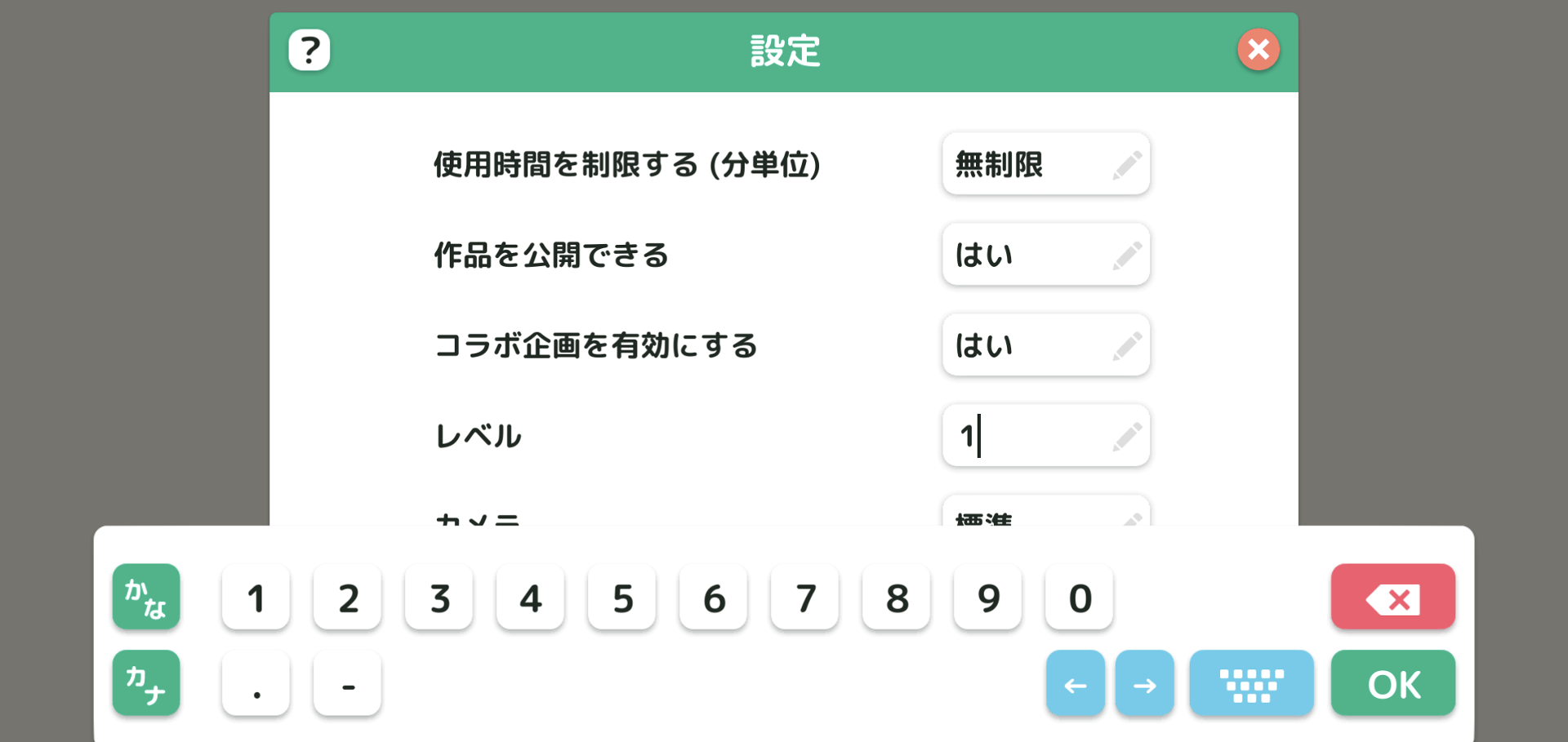Change the 作品を公開できる setting
Screen dimensions: 1568x742
pyautogui.click(x=1045, y=255)
